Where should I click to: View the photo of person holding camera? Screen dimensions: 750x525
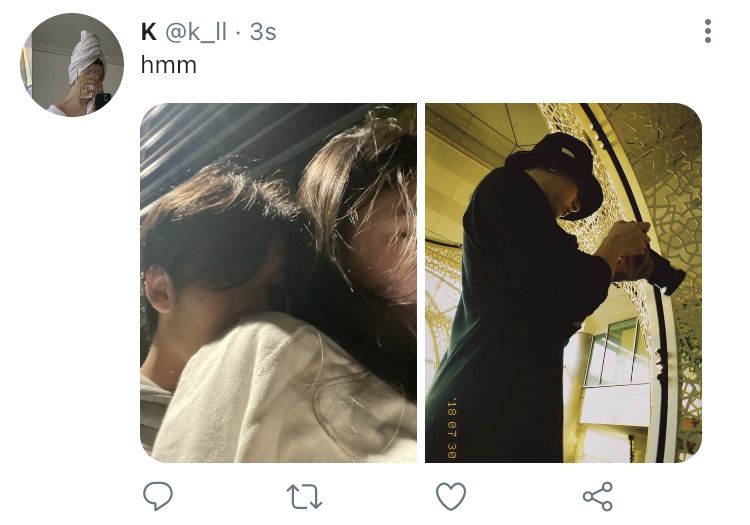click(x=563, y=282)
